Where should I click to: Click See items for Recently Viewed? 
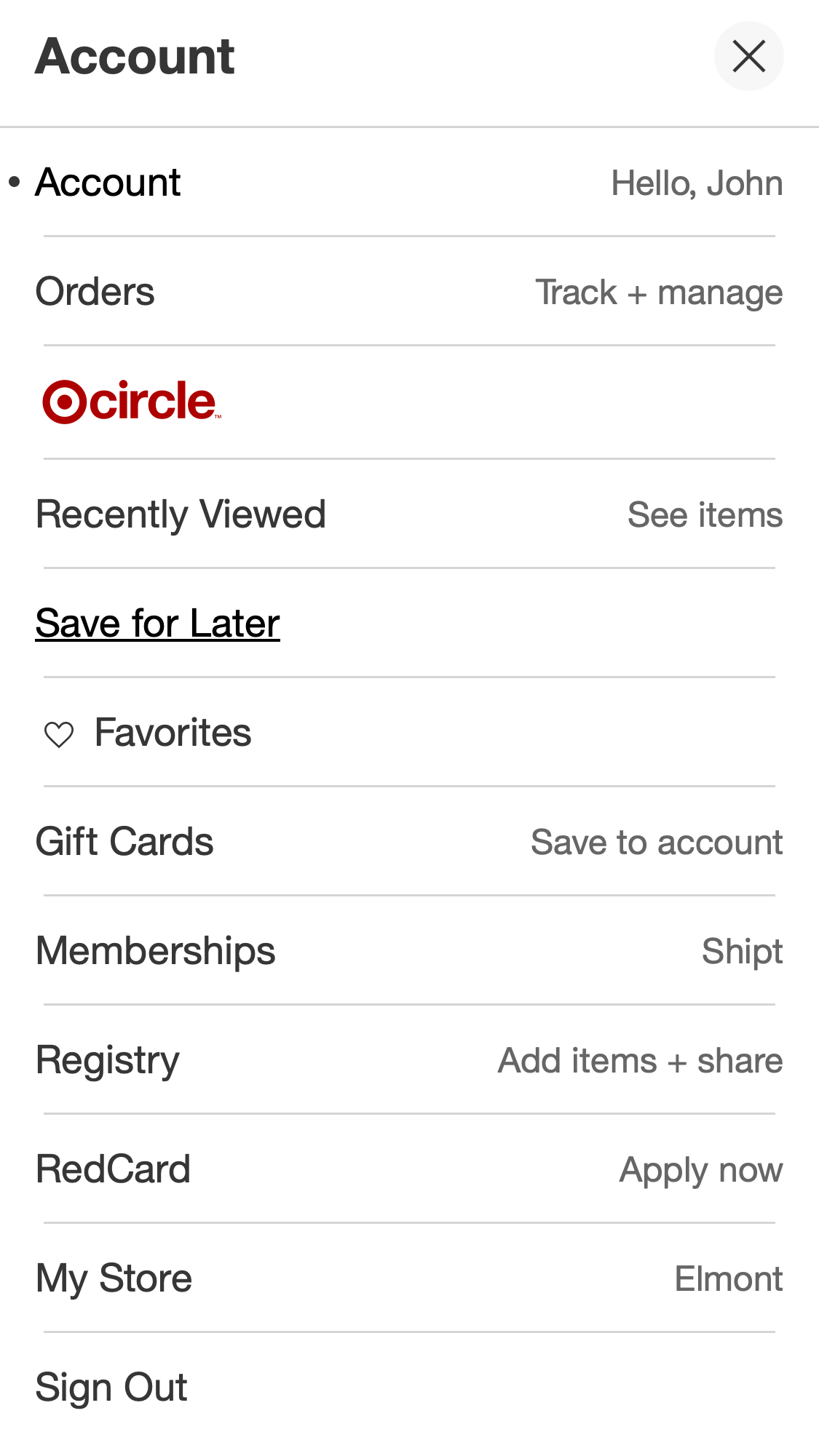[705, 514]
